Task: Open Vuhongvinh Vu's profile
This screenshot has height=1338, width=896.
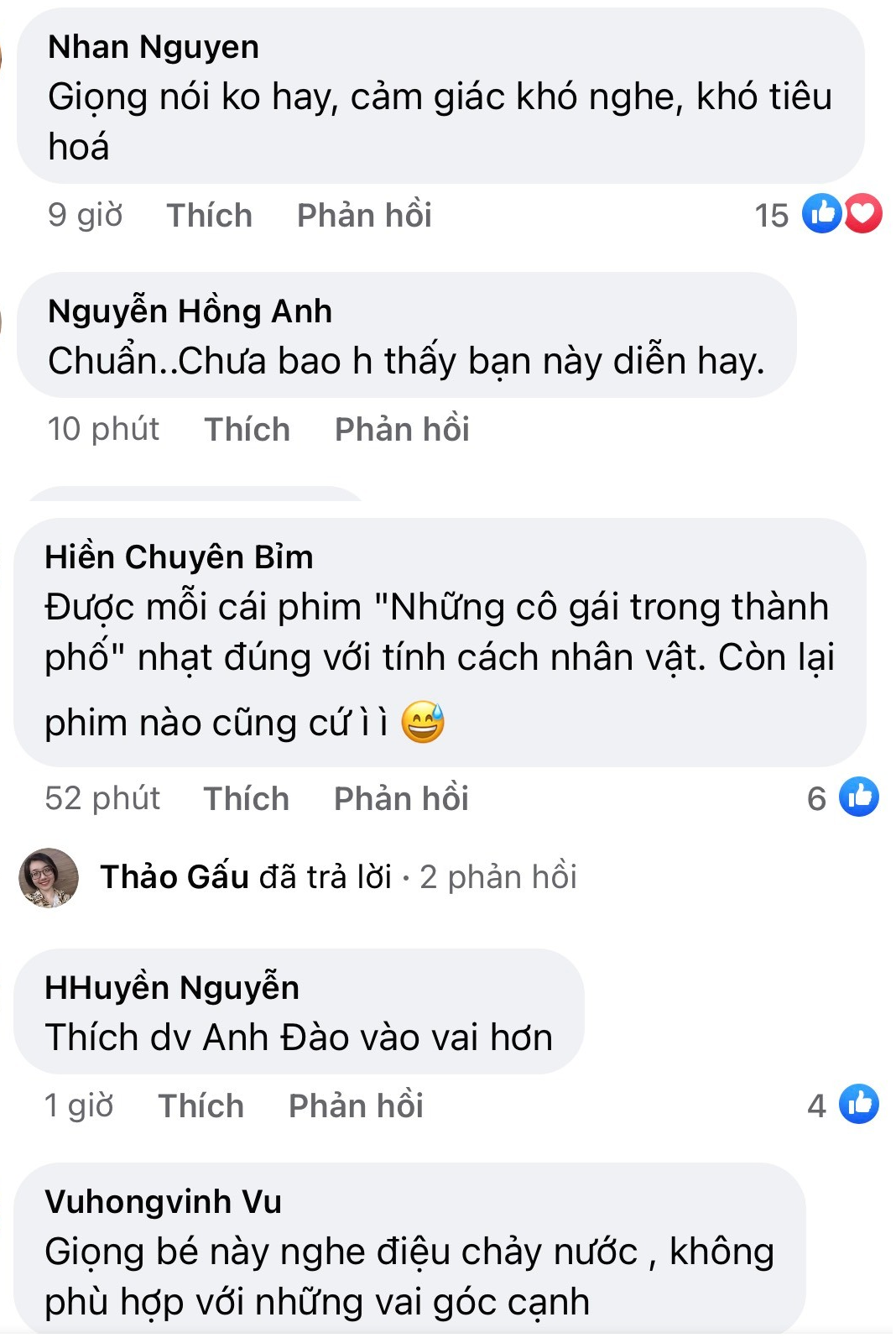Action: click(163, 1202)
